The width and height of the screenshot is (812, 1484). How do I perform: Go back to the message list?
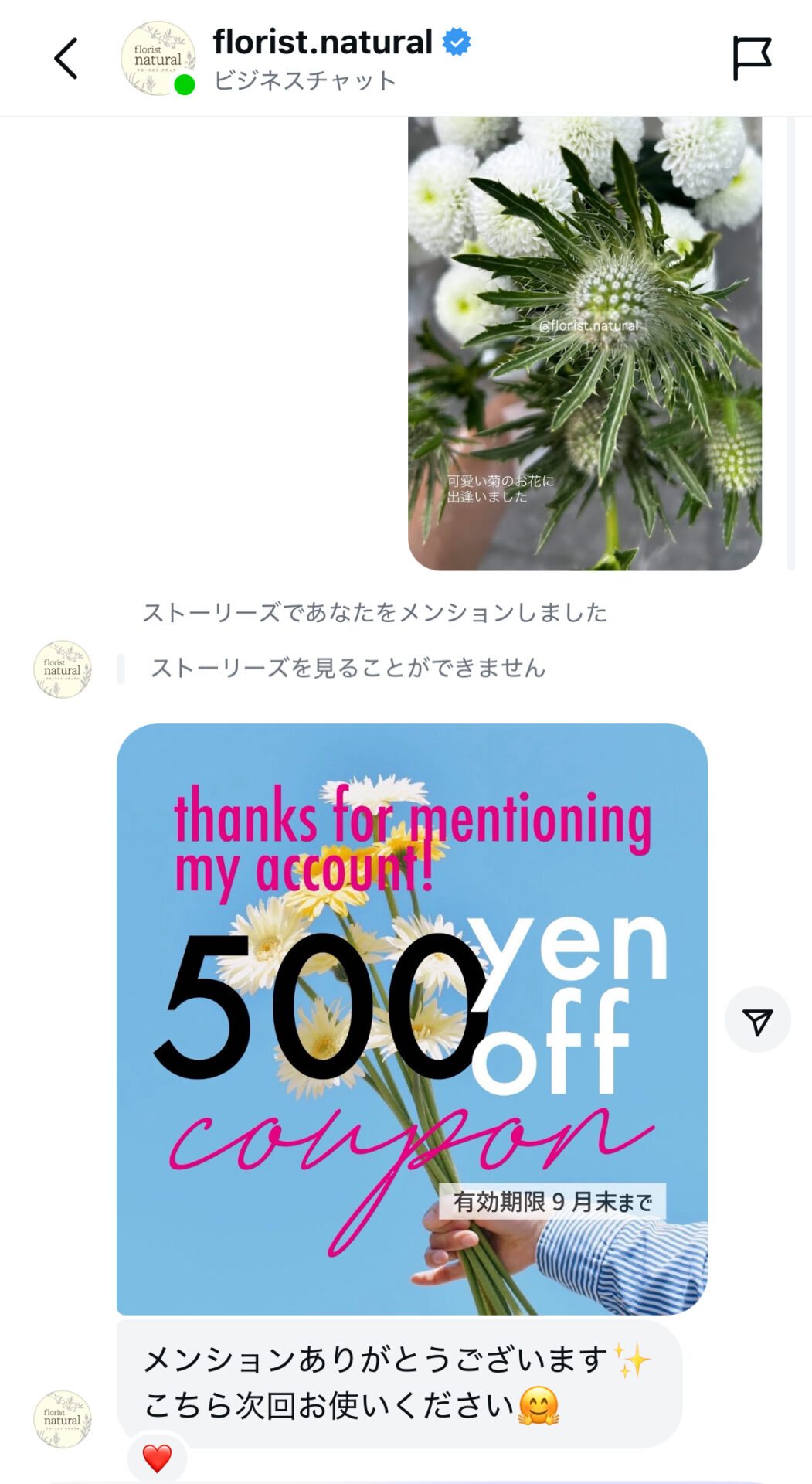click(x=66, y=59)
